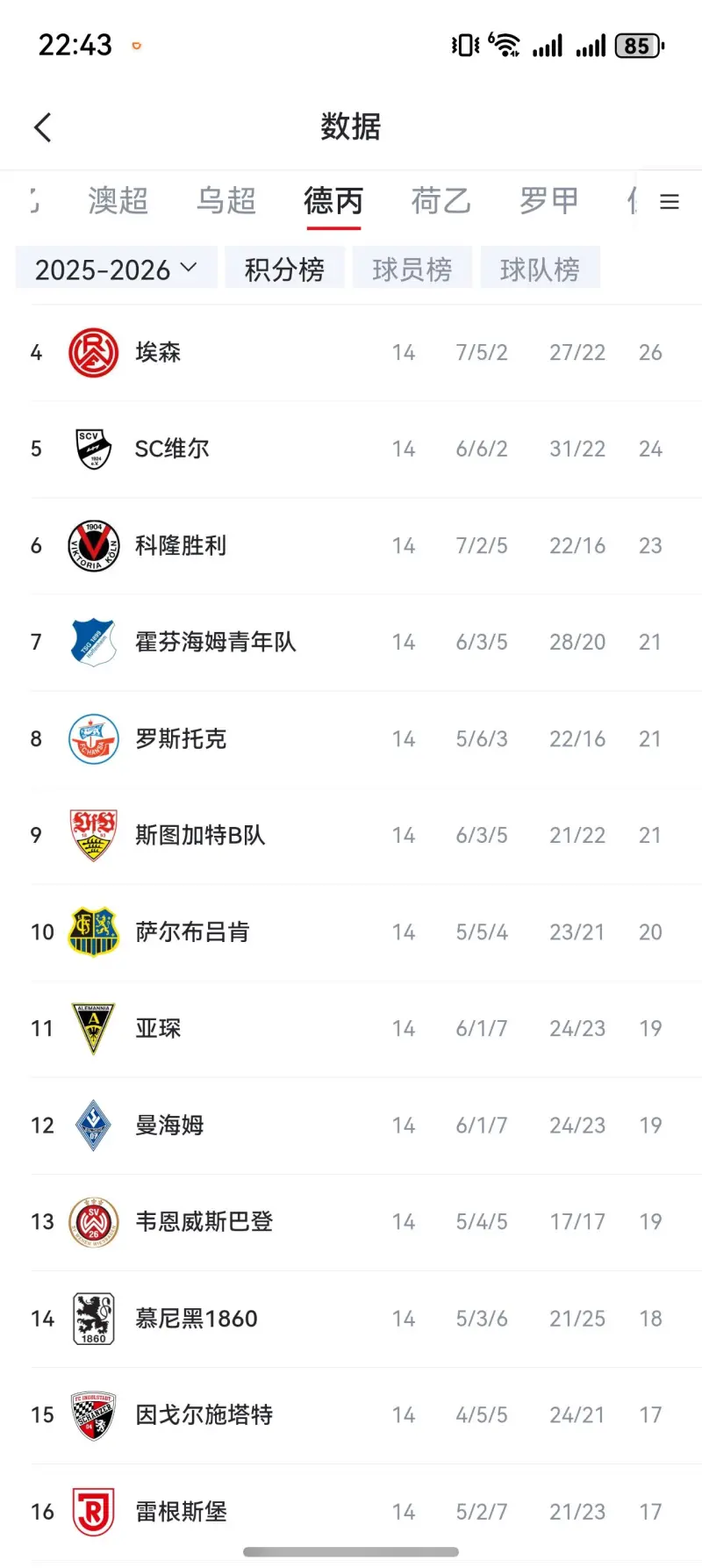Switch to the 澳超 league tab
The image size is (702, 1568).
pyautogui.click(x=118, y=201)
